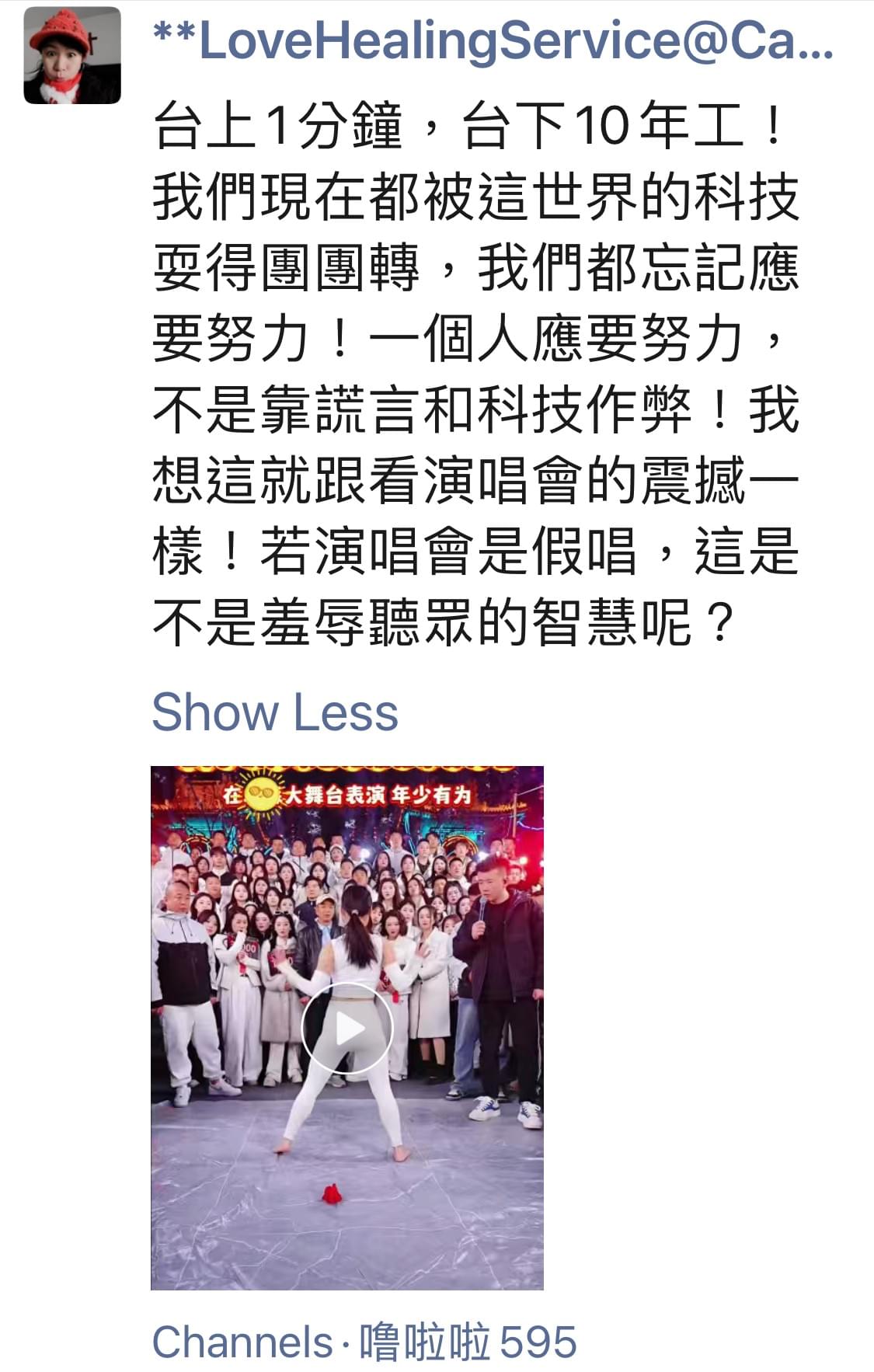Open LoveHealingService profile picture
Viewport: 874px width, 1372px height.
(72, 56)
